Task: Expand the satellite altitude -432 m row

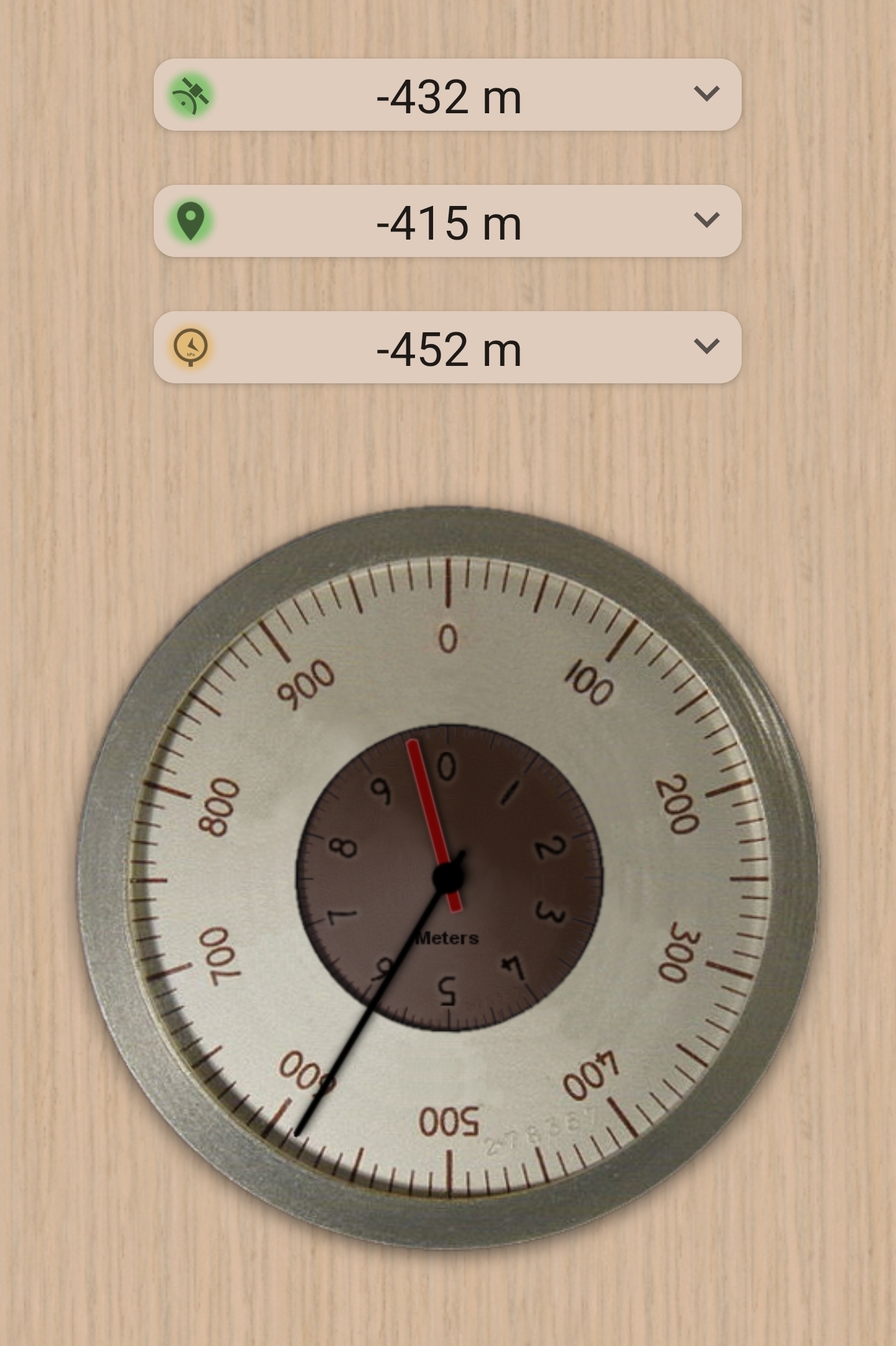Action: (x=706, y=95)
